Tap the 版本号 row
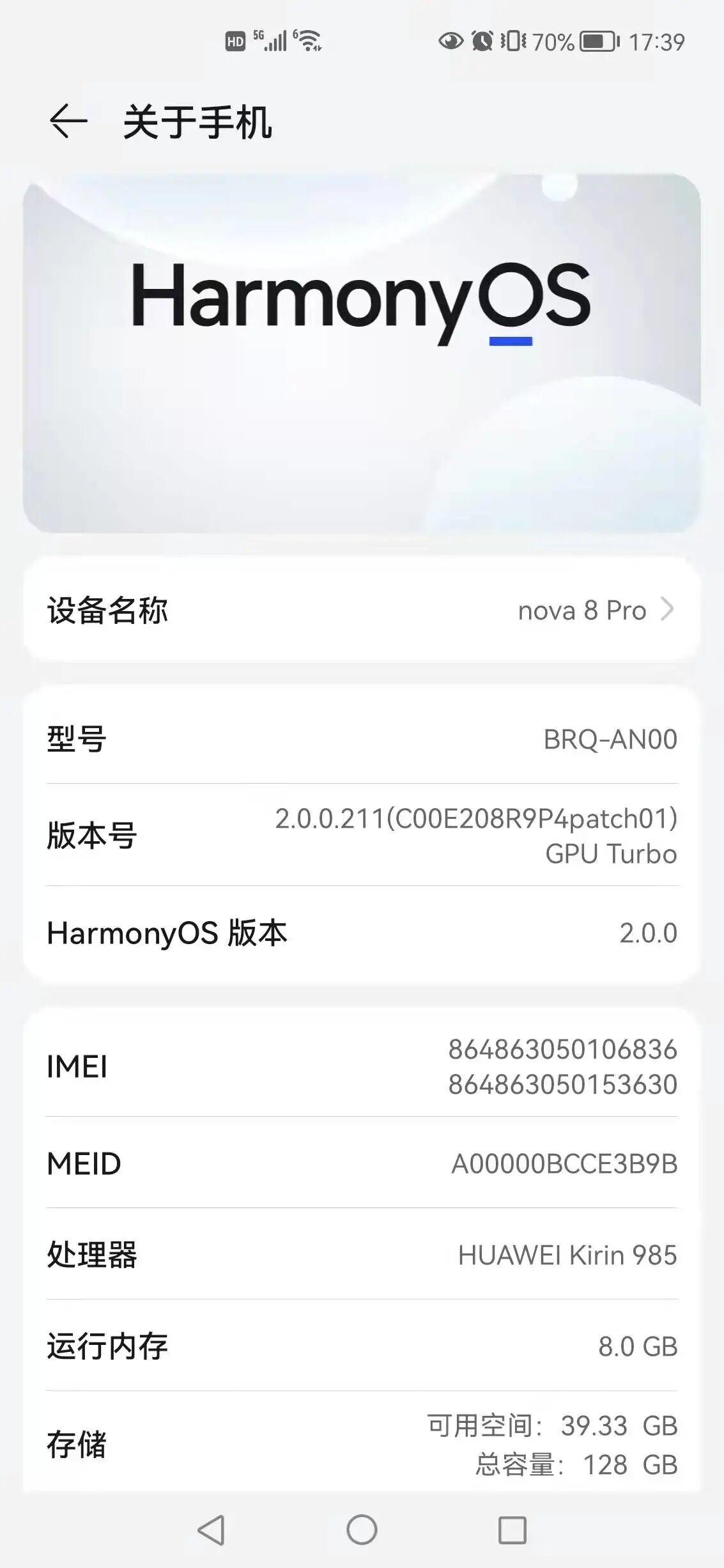Viewport: 724px width, 1568px height. tap(362, 835)
